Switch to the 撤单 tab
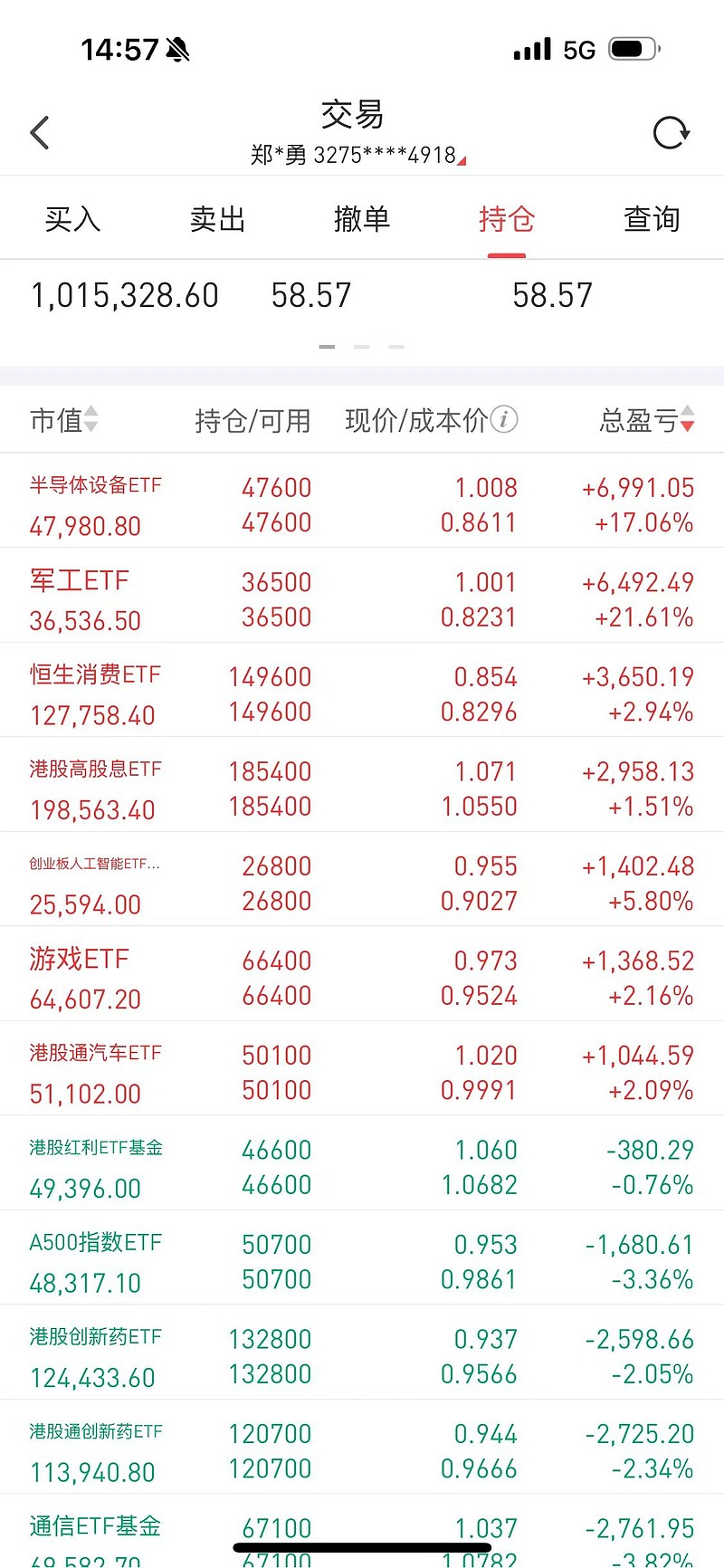 click(362, 219)
